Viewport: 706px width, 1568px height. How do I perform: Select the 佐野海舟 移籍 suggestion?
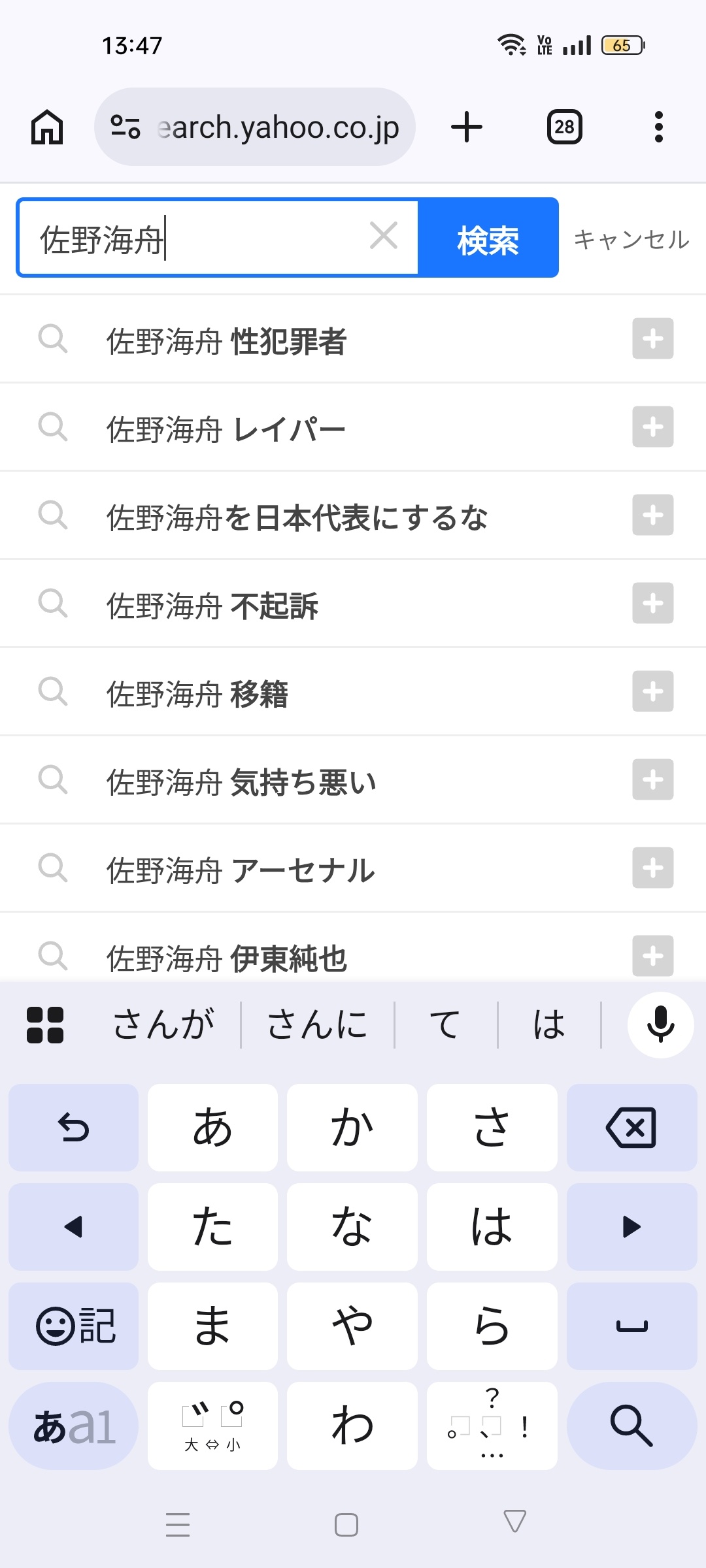tap(353, 692)
